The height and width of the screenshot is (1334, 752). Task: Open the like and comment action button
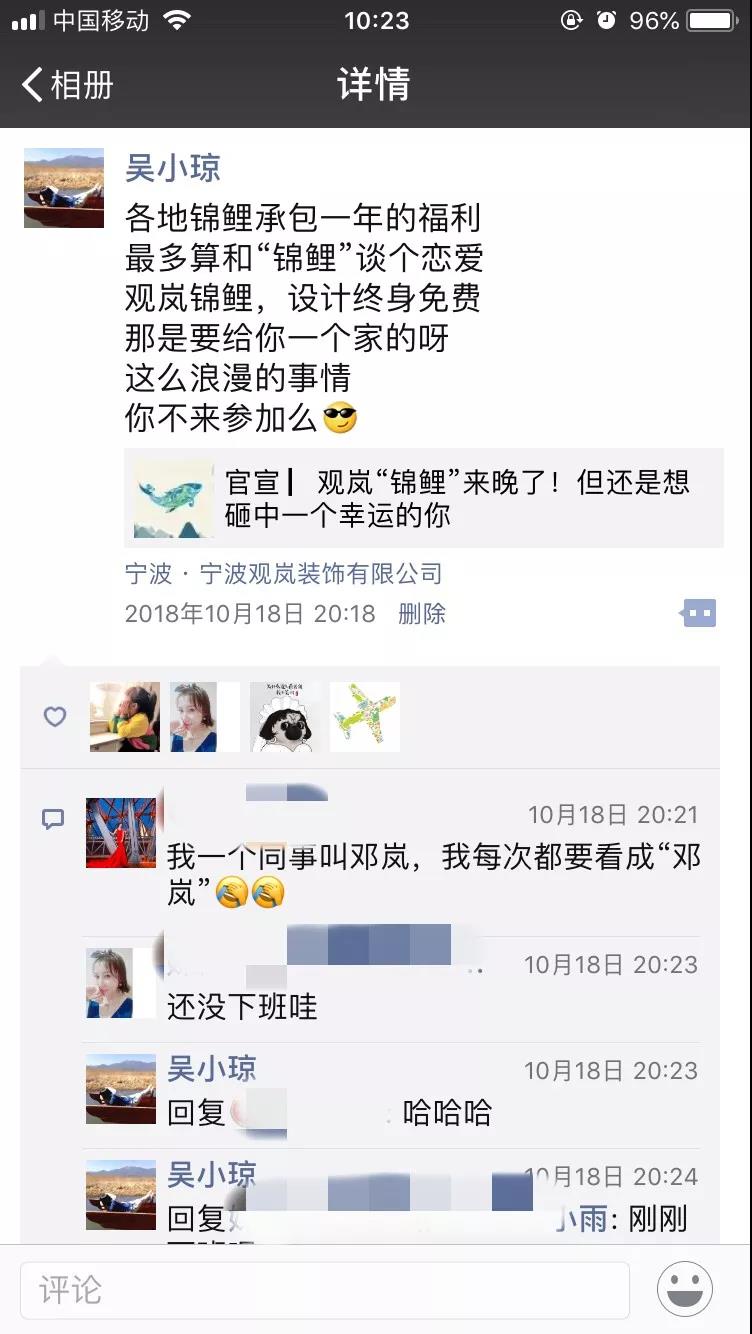pos(699,613)
